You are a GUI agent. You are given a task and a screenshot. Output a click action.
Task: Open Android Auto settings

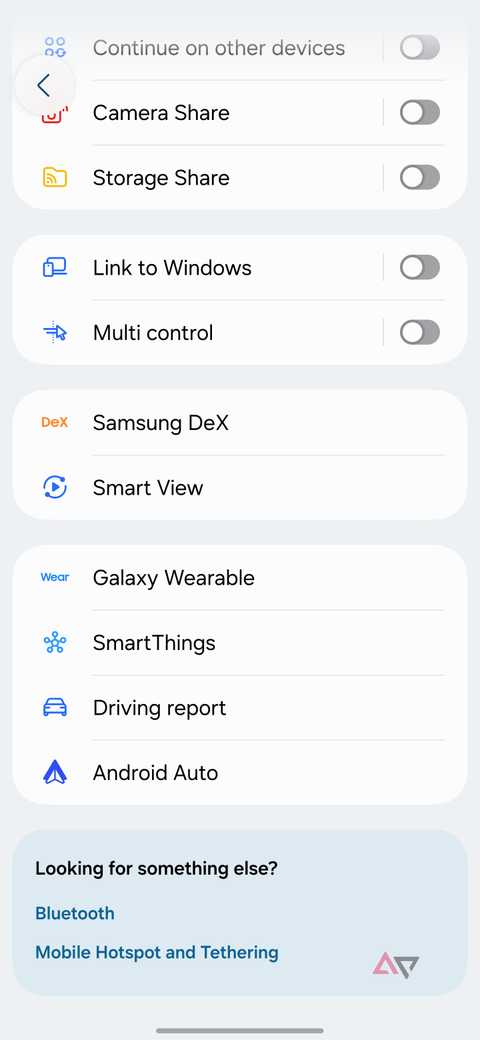[x=240, y=773]
